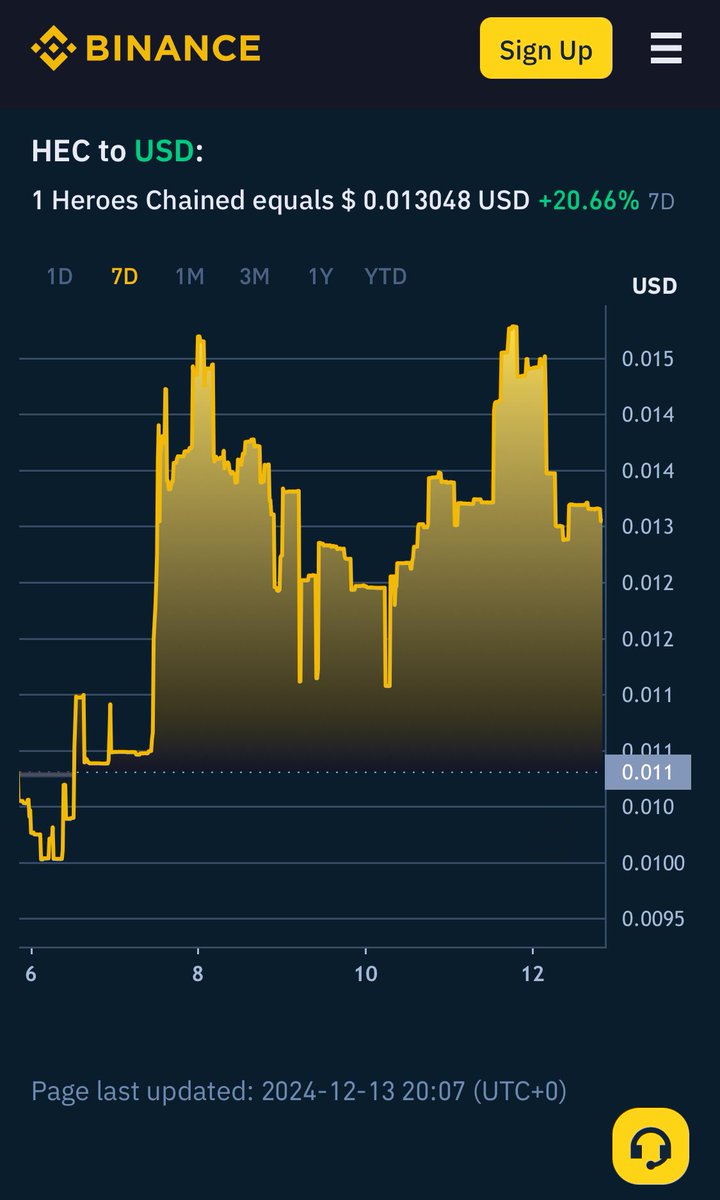Show the 3M price chart
This screenshot has height=1200, width=720.
(254, 276)
